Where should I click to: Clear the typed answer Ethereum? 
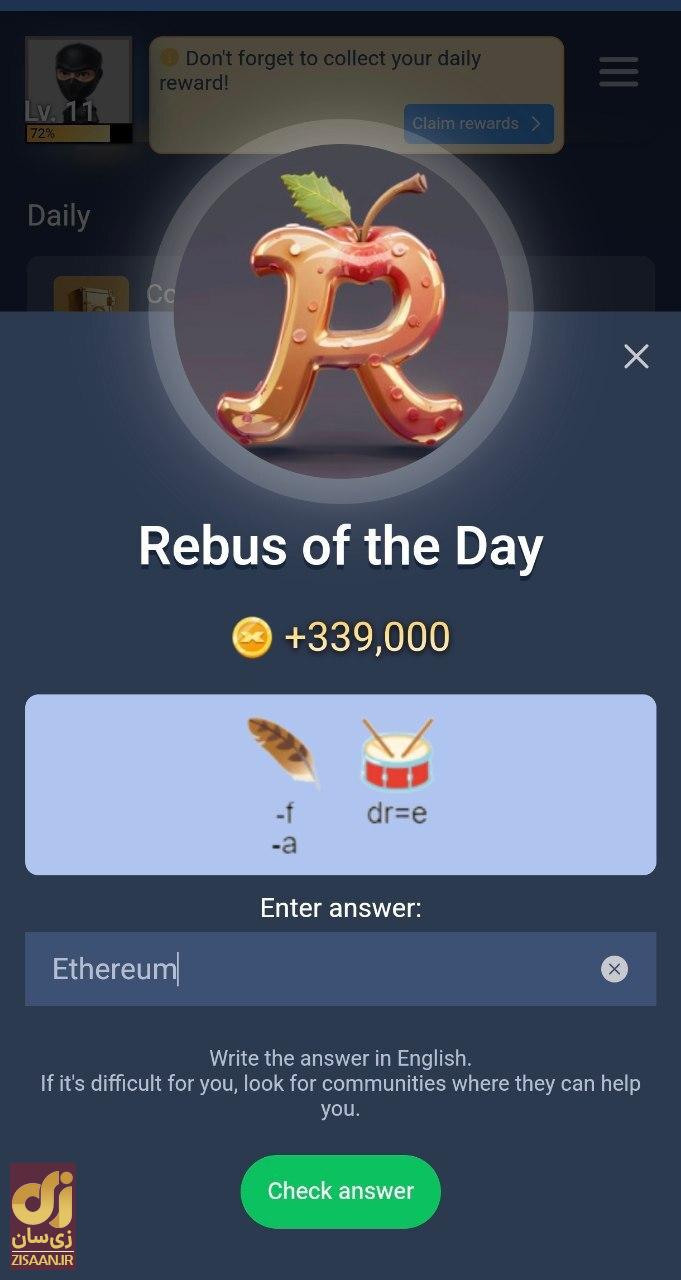pyautogui.click(x=614, y=968)
